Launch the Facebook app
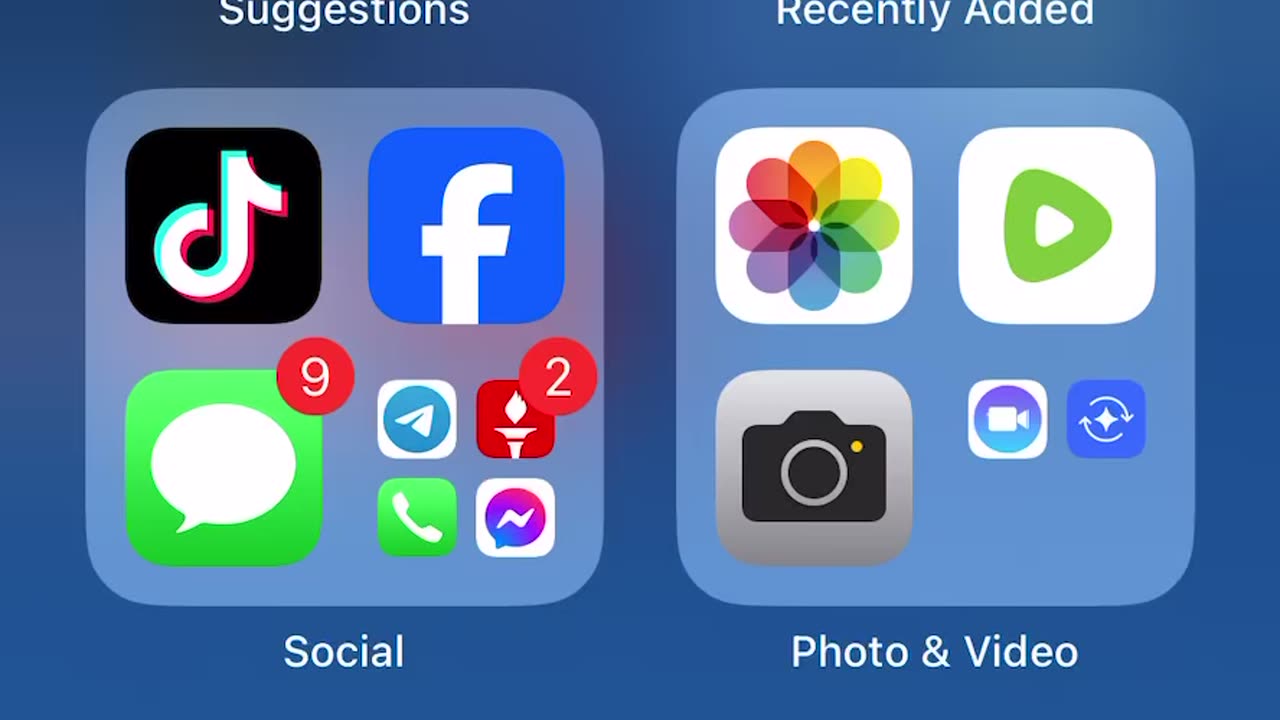The image size is (1280, 720). coord(466,225)
